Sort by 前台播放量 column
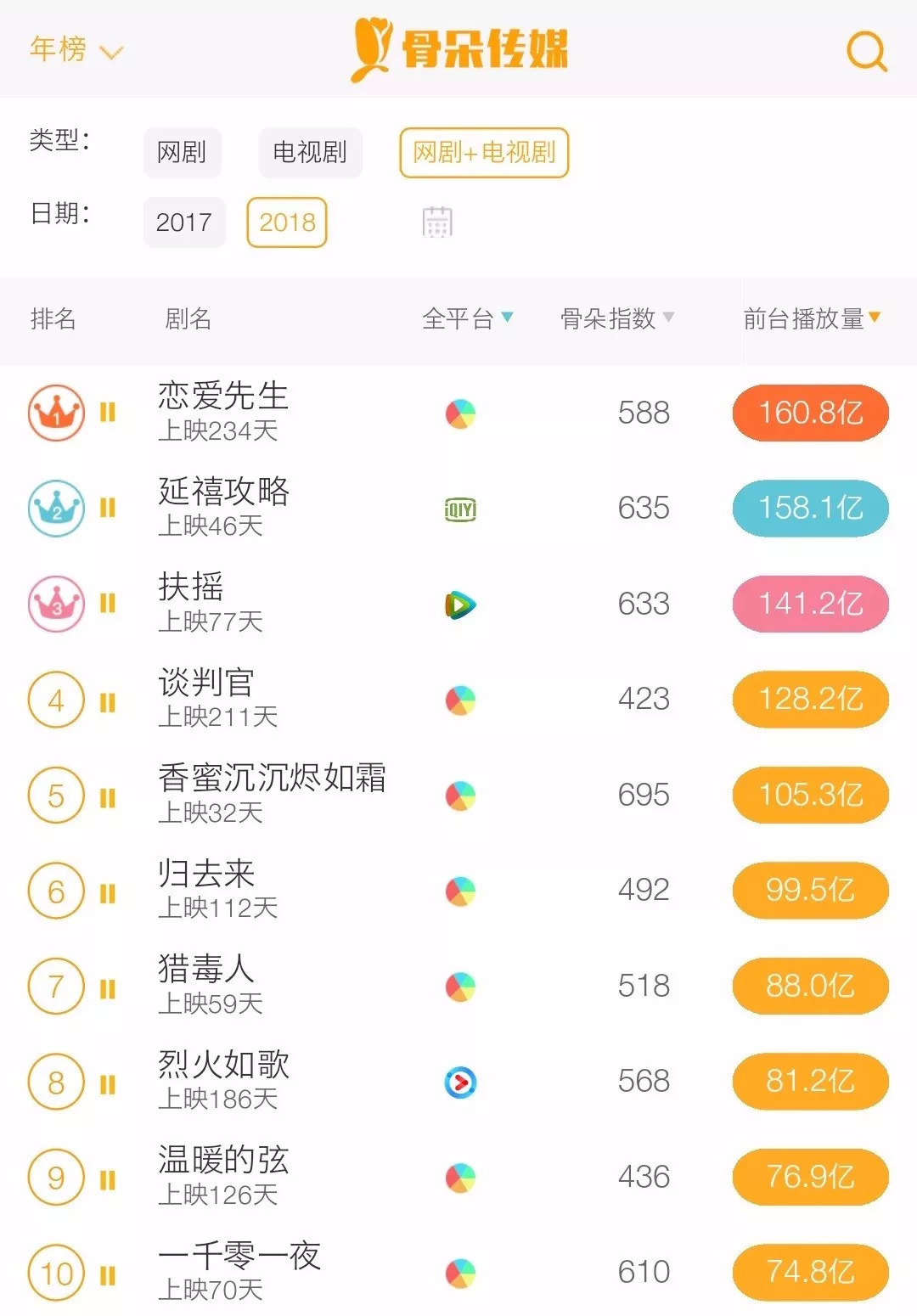 point(812,318)
